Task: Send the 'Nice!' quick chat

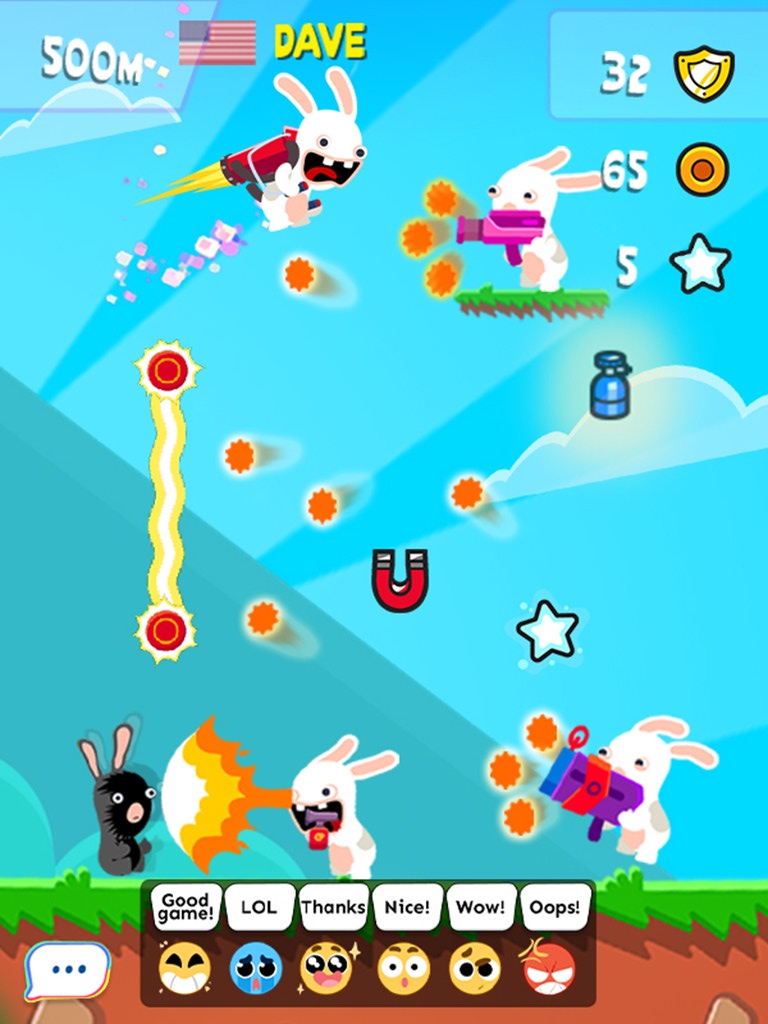Action: [x=407, y=908]
